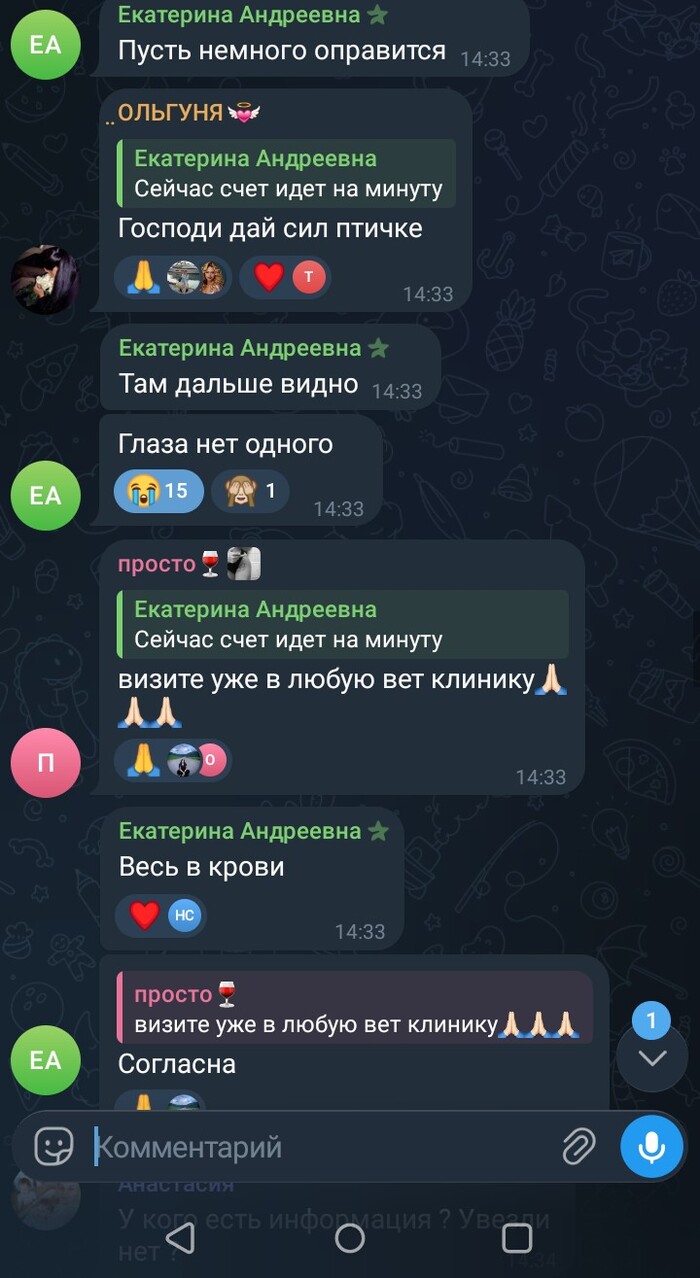This screenshot has width=700, height=1278.
Task: Go back with the system back button
Action: (180, 1238)
